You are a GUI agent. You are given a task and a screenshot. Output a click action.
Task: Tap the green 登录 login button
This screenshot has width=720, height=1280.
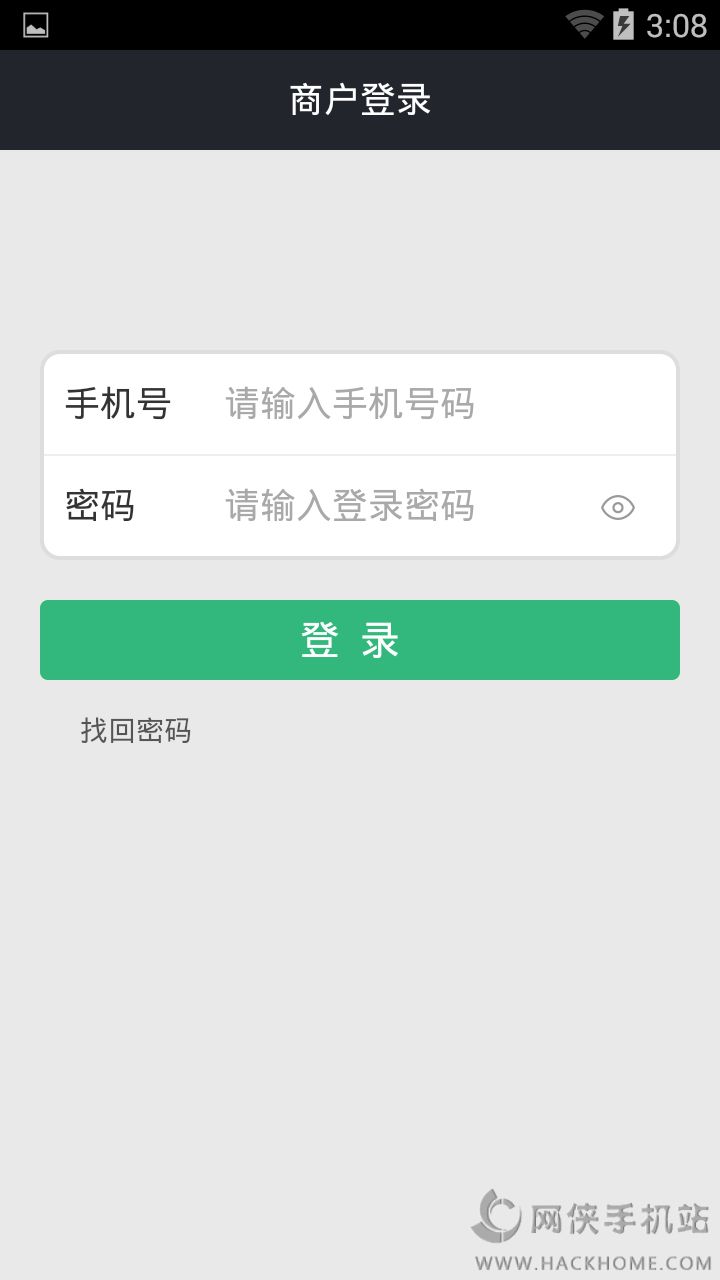[x=360, y=640]
